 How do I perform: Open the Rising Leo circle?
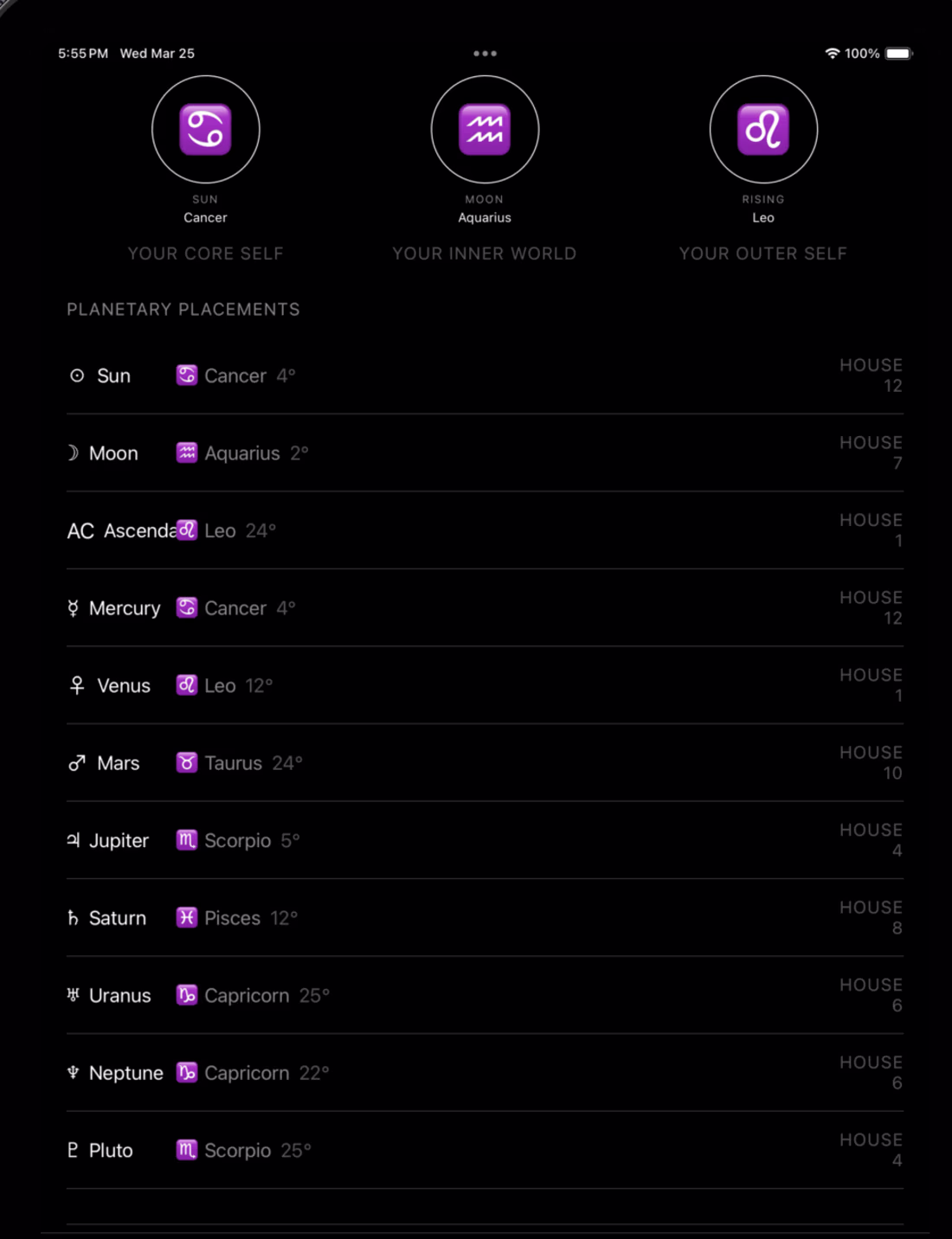tap(763, 130)
